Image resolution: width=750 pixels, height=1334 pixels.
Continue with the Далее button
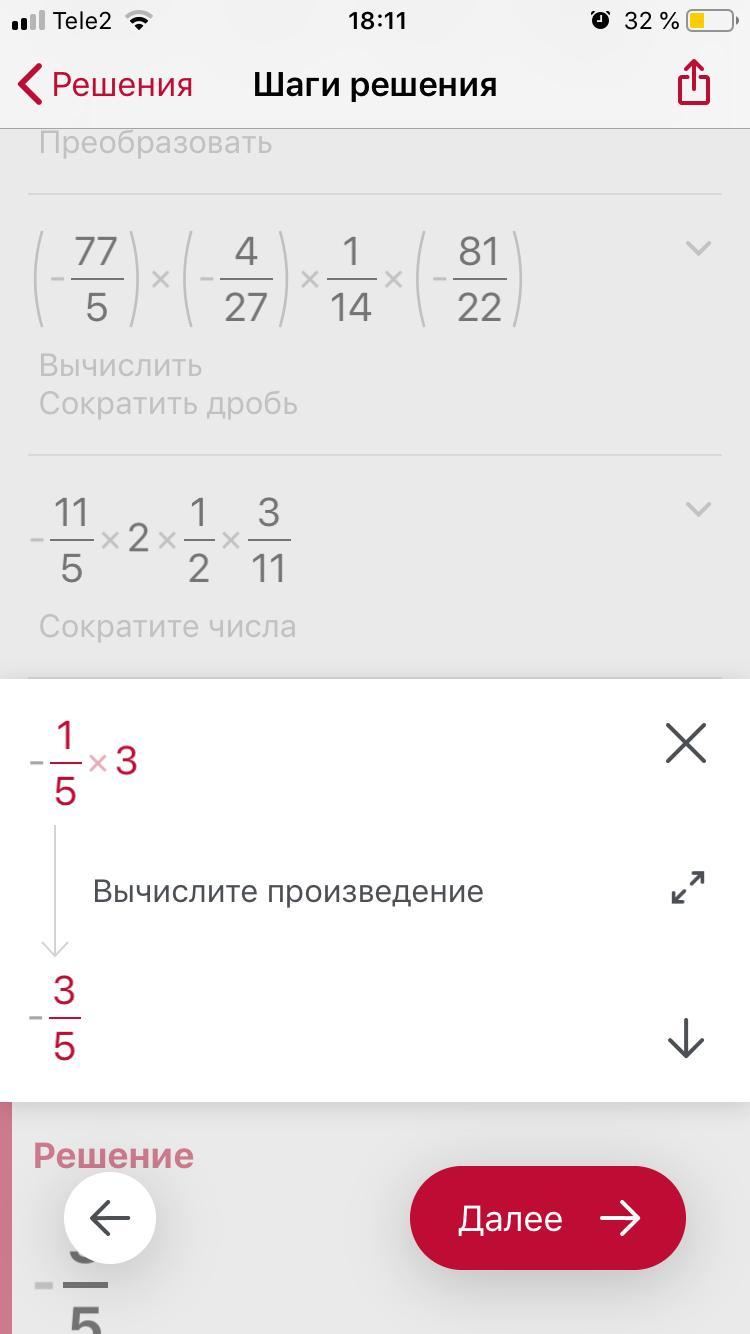[547, 1218]
